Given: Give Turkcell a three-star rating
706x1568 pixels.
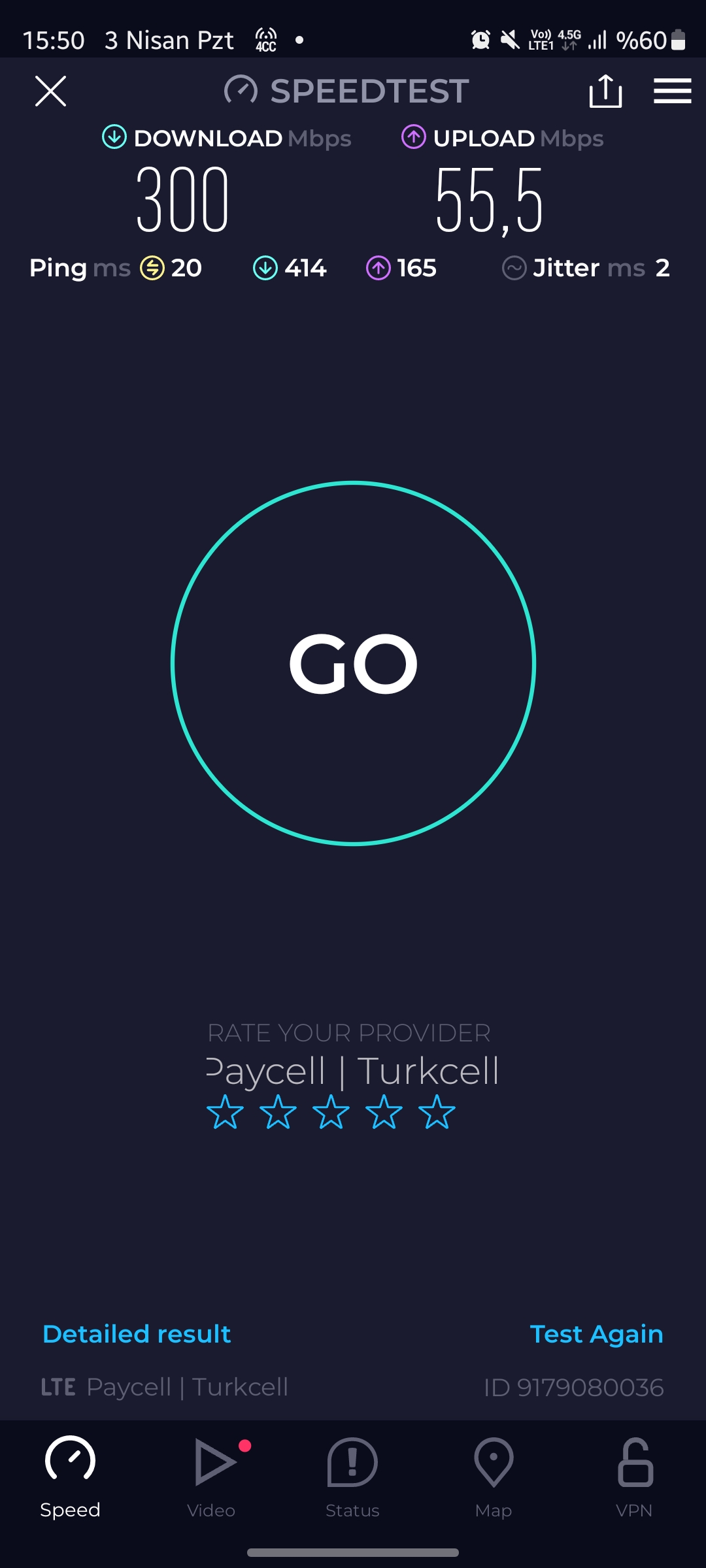Looking at the screenshot, I should tap(331, 1112).
